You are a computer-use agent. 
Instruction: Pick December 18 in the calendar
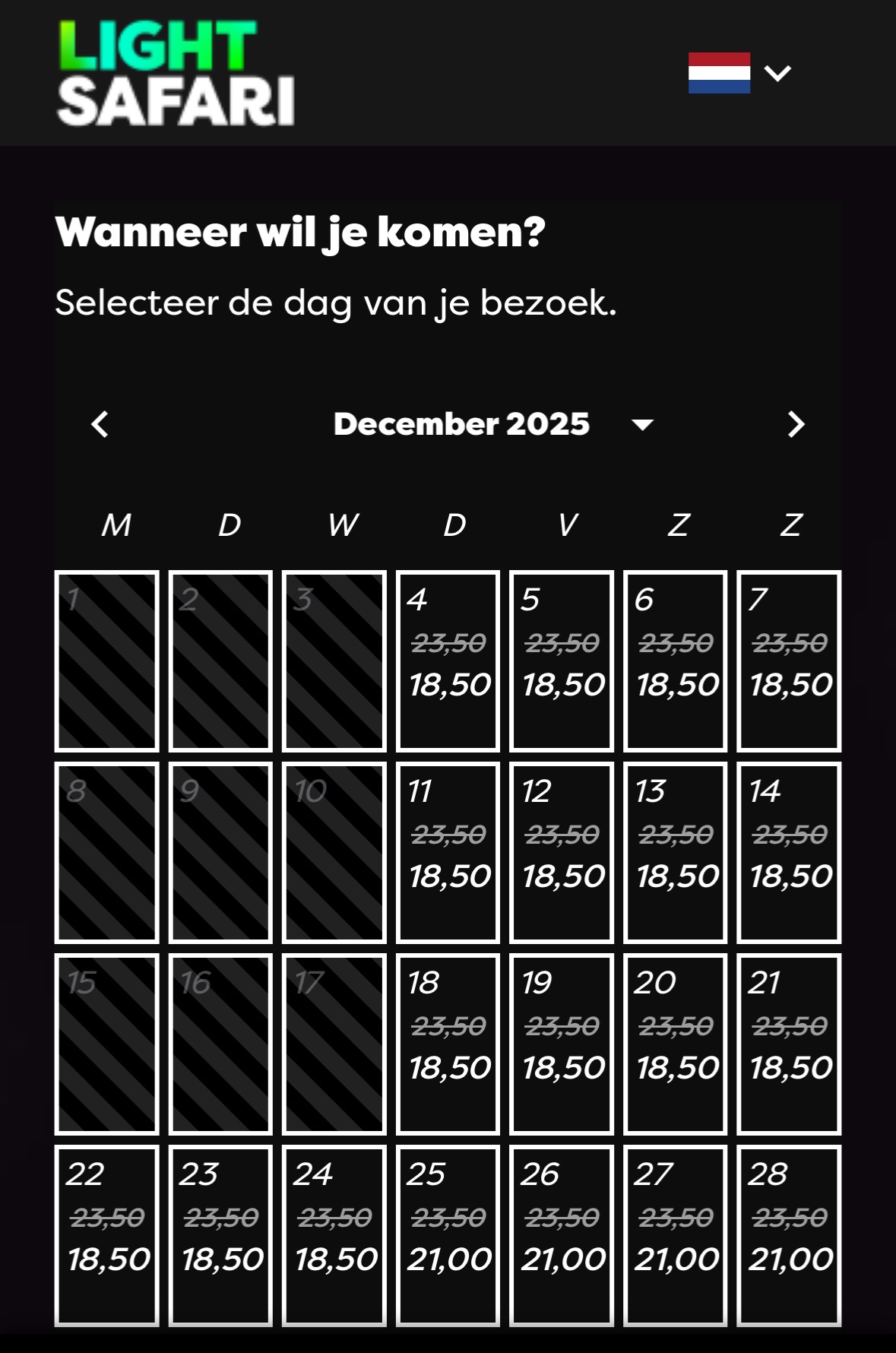coord(448,1044)
